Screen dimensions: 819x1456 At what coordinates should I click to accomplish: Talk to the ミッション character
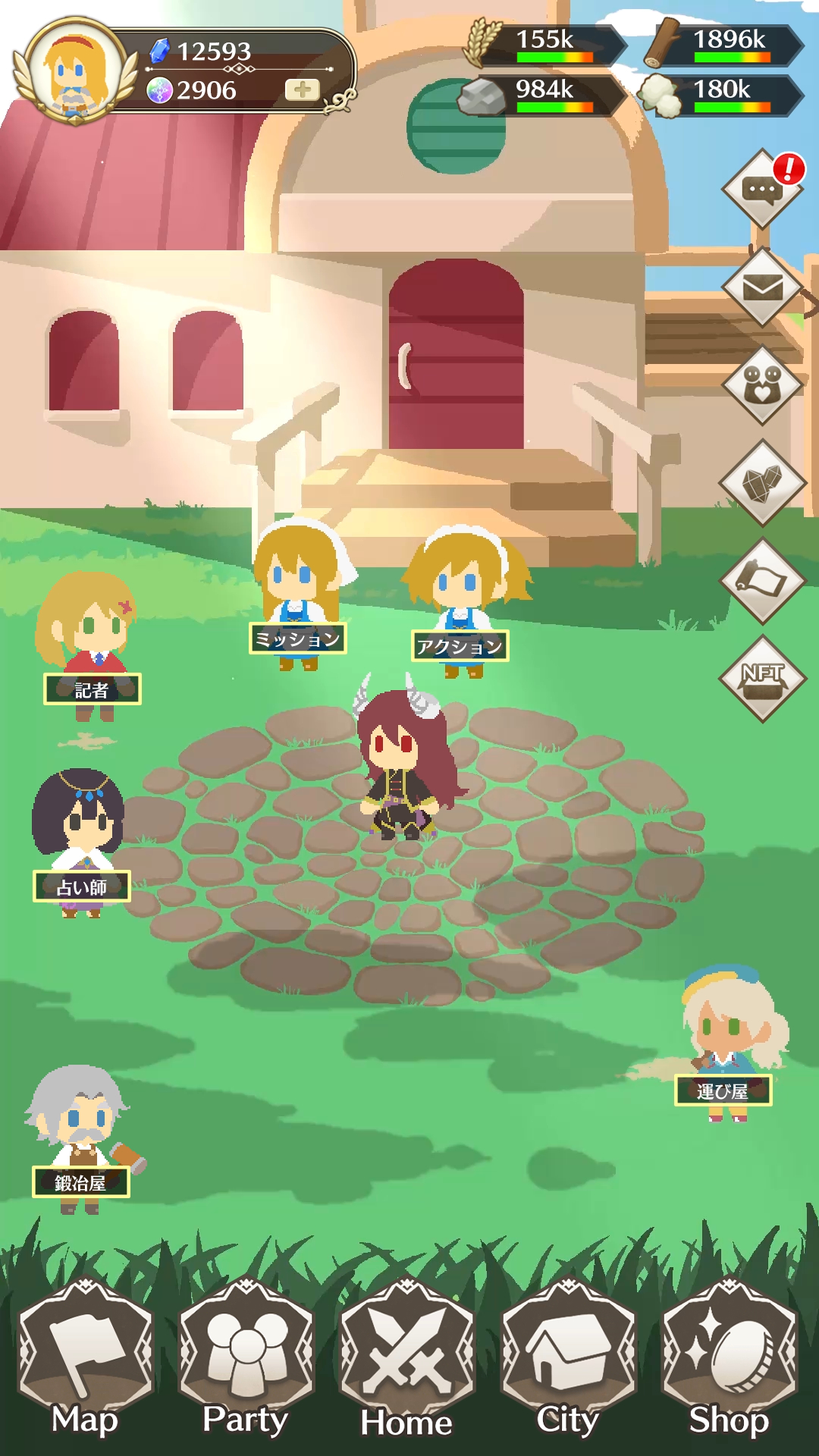click(x=298, y=595)
